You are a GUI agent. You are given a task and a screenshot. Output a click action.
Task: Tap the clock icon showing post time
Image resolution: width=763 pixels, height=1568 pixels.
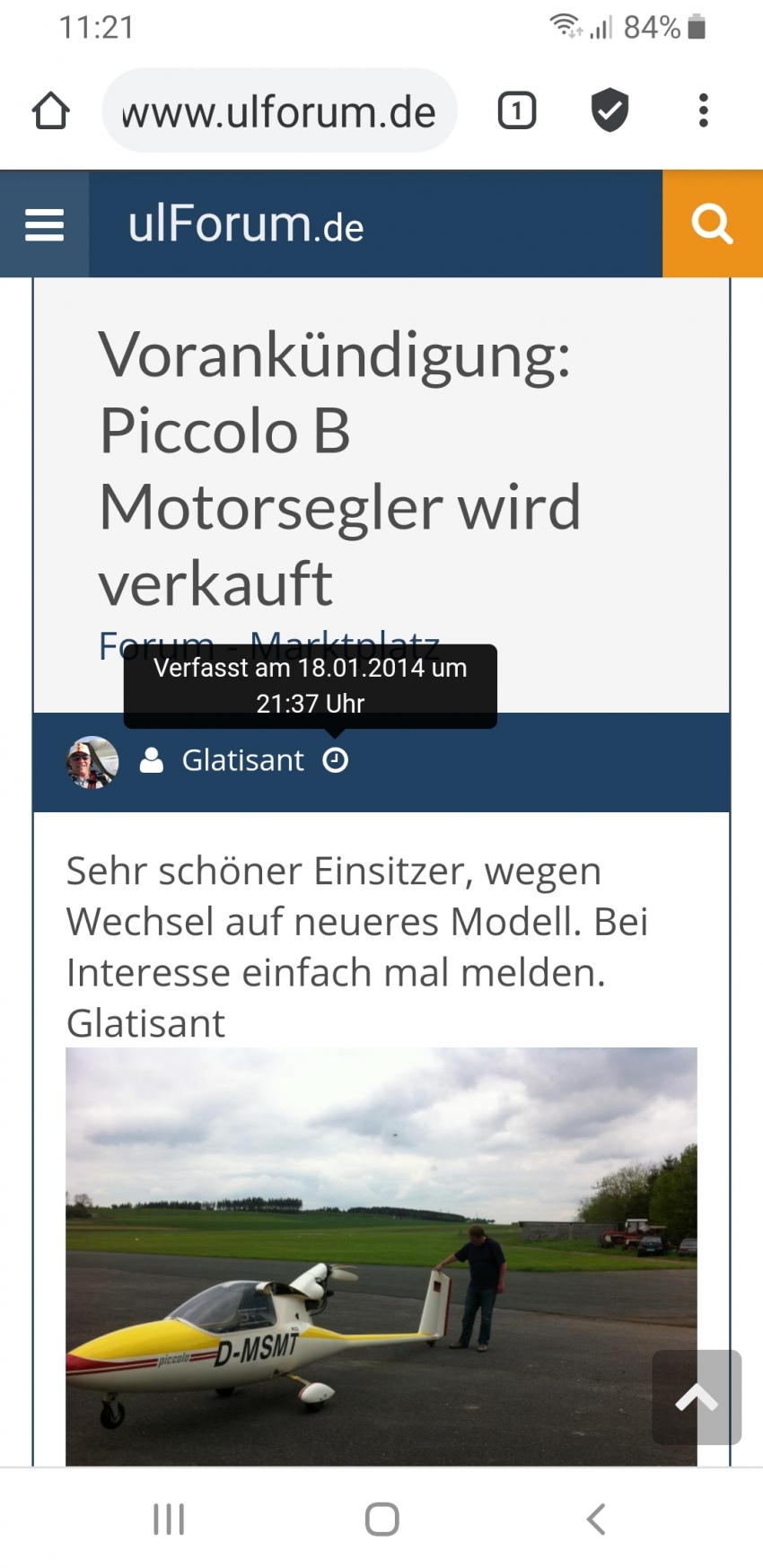[336, 761]
